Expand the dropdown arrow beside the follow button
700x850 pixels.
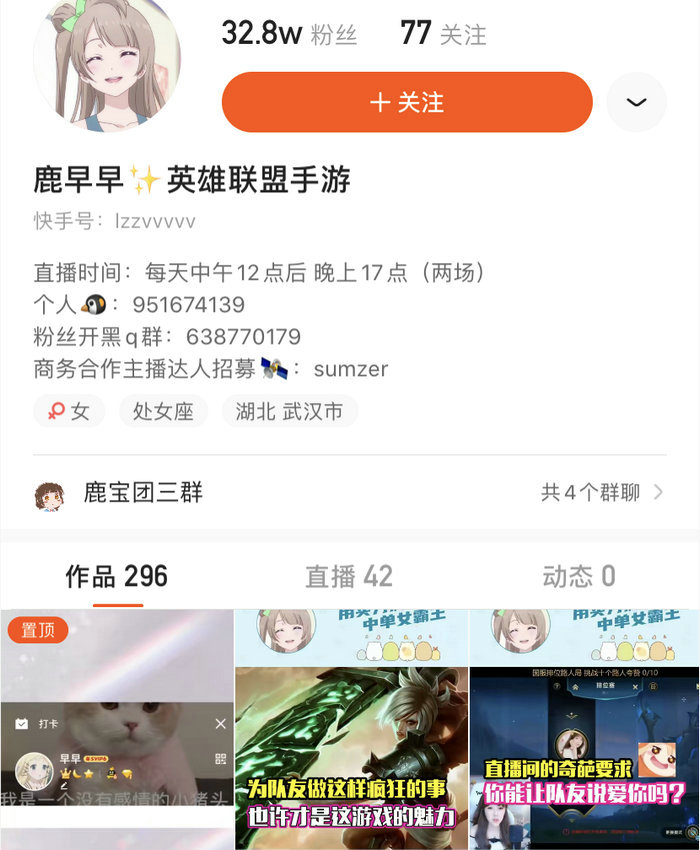pyautogui.click(x=636, y=102)
